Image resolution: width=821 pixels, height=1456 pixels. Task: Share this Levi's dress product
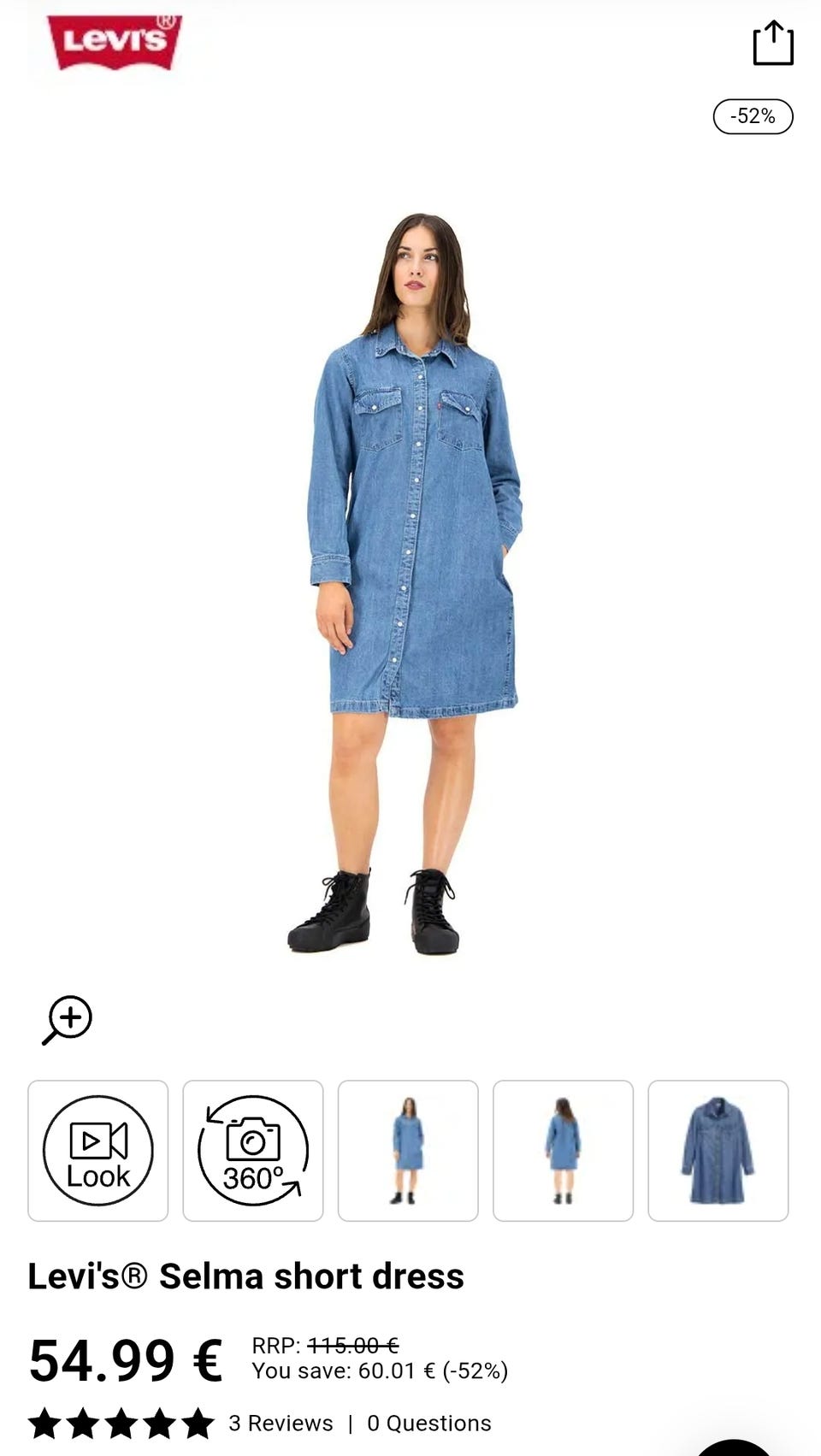click(x=773, y=43)
